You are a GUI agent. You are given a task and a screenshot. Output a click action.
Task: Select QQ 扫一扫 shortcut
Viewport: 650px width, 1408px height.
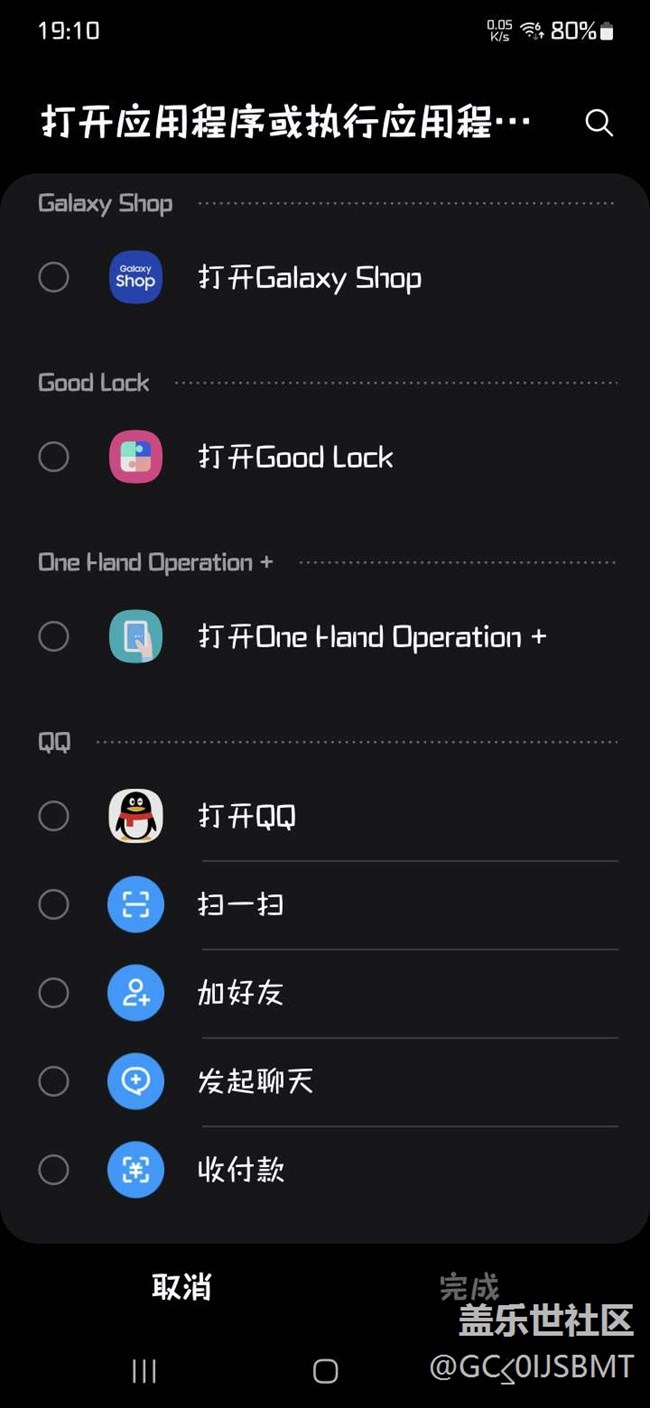click(54, 905)
